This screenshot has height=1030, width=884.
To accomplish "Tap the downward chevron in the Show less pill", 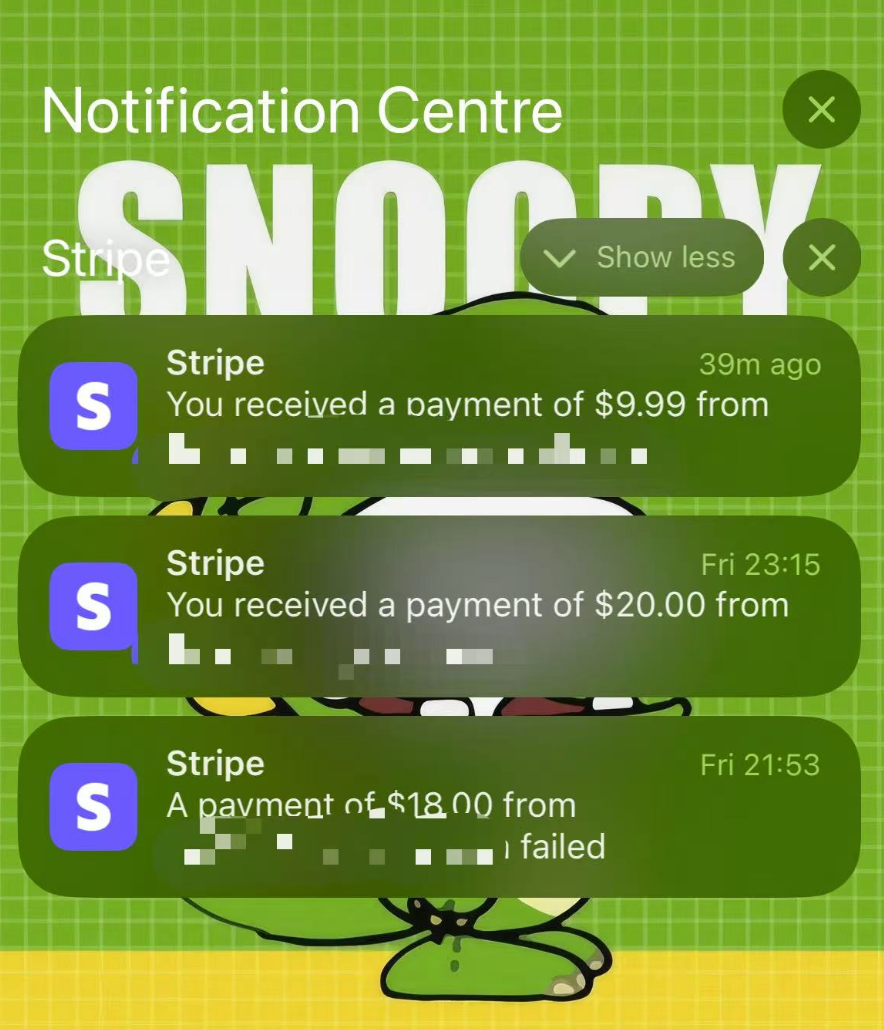I will pyautogui.click(x=558, y=257).
